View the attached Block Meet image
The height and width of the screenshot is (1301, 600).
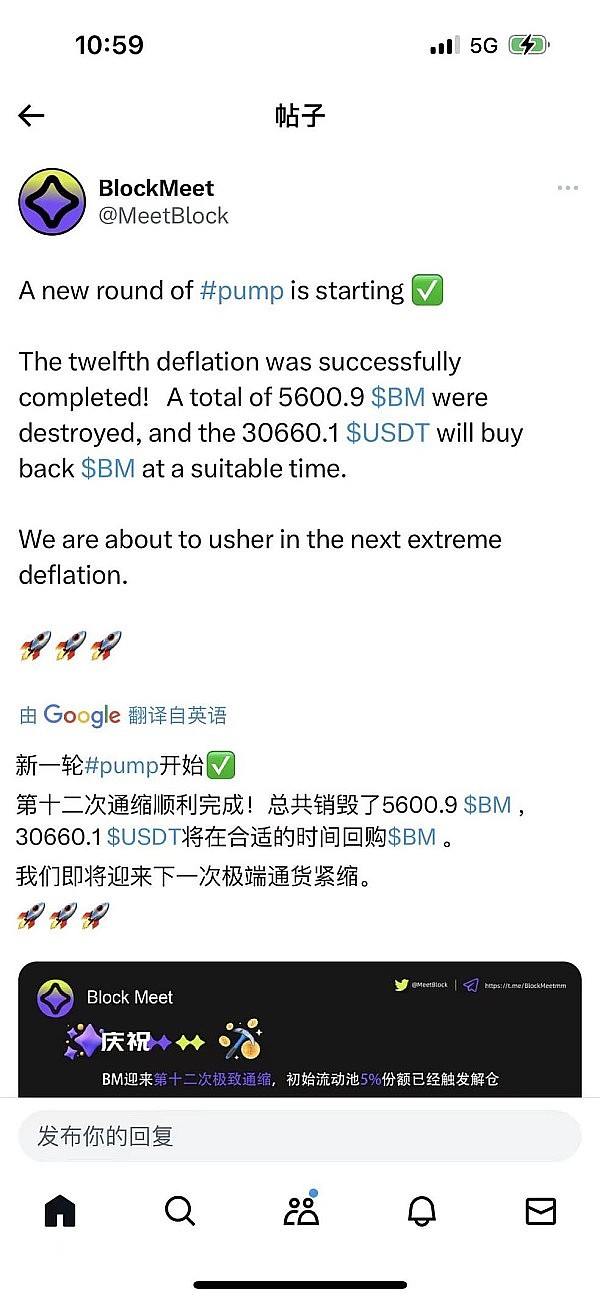pos(300,1030)
